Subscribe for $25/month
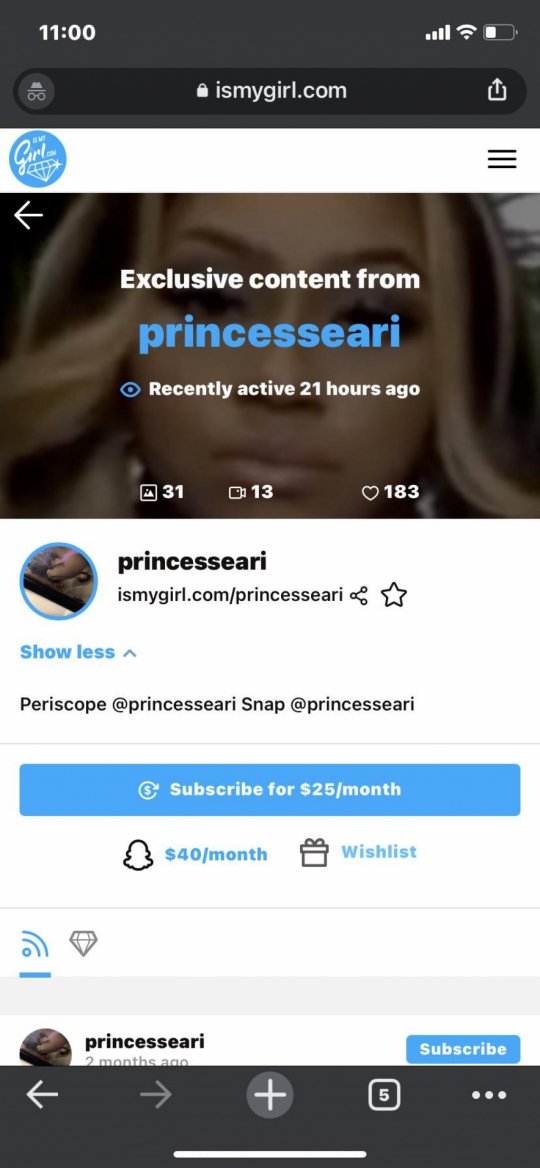Image resolution: width=540 pixels, height=1168 pixels. coord(270,790)
